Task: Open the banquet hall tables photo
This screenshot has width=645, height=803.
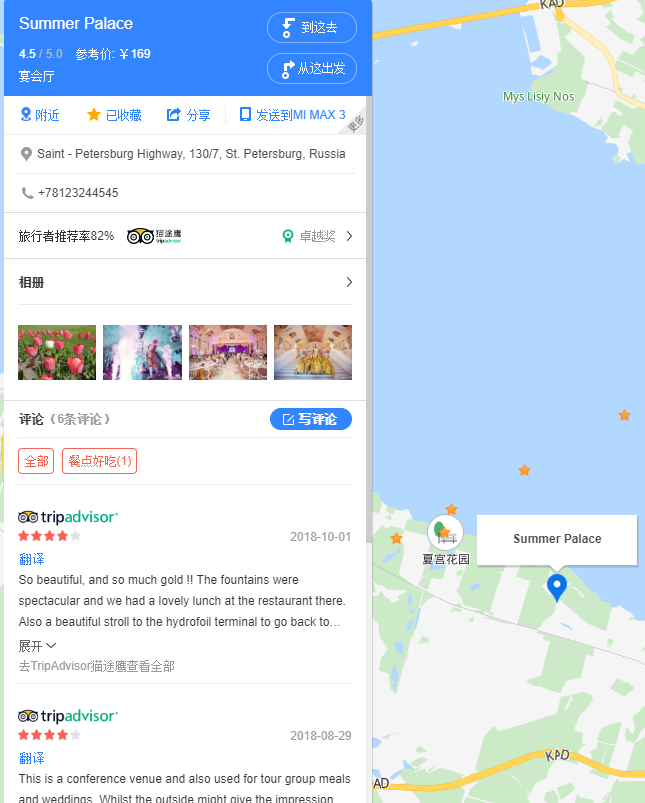Action: click(228, 352)
